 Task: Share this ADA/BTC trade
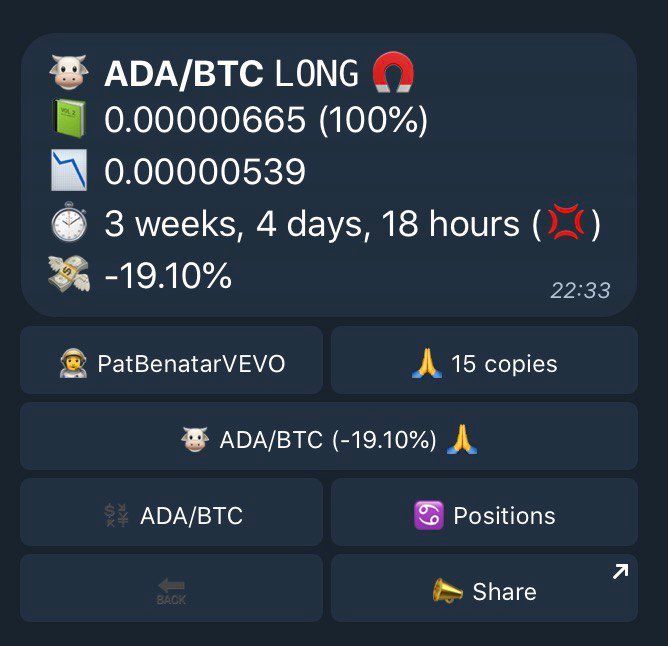484,589
